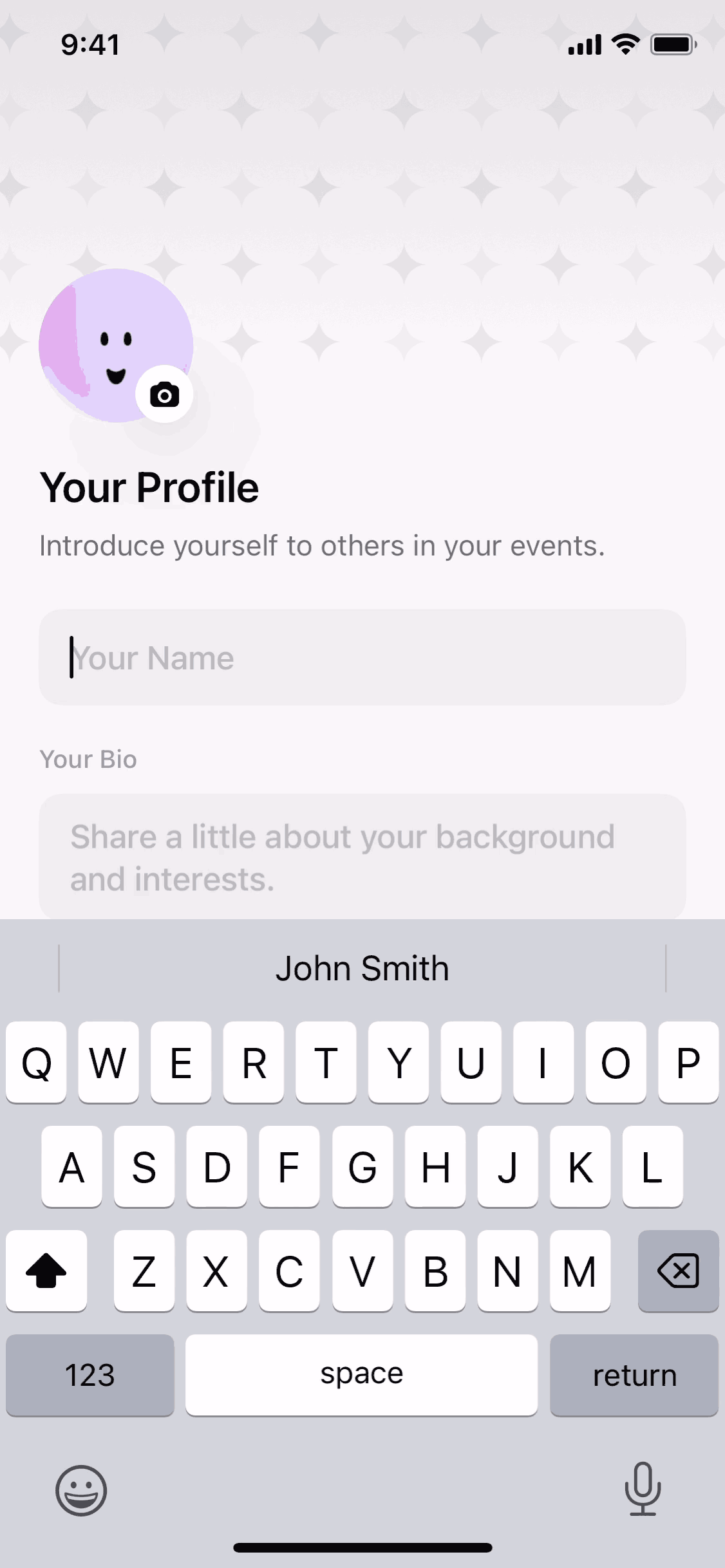Start dictation with the microphone key
This screenshot has width=725, height=1568.
coord(643,1489)
